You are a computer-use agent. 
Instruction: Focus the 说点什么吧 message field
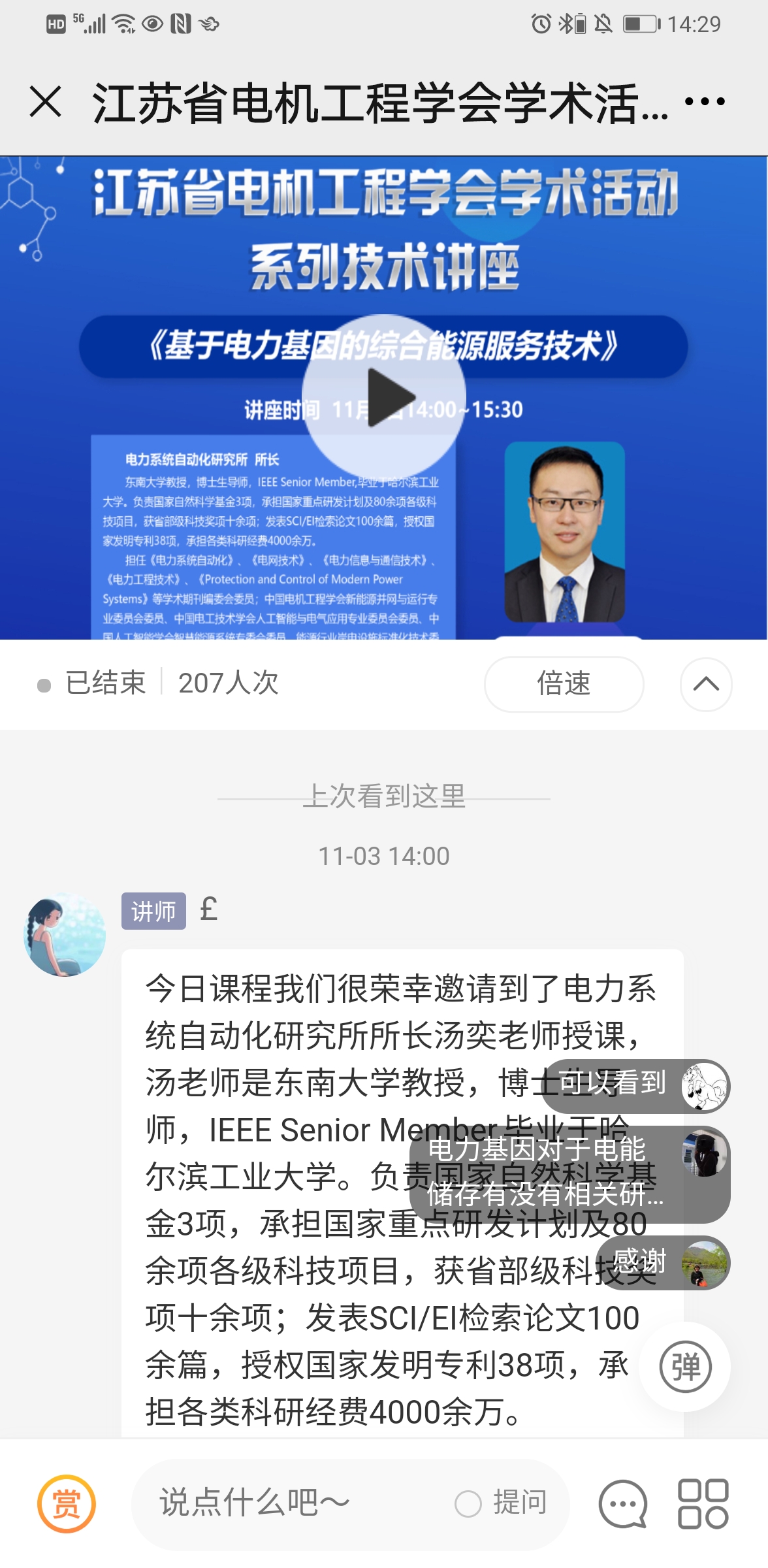(x=294, y=1503)
